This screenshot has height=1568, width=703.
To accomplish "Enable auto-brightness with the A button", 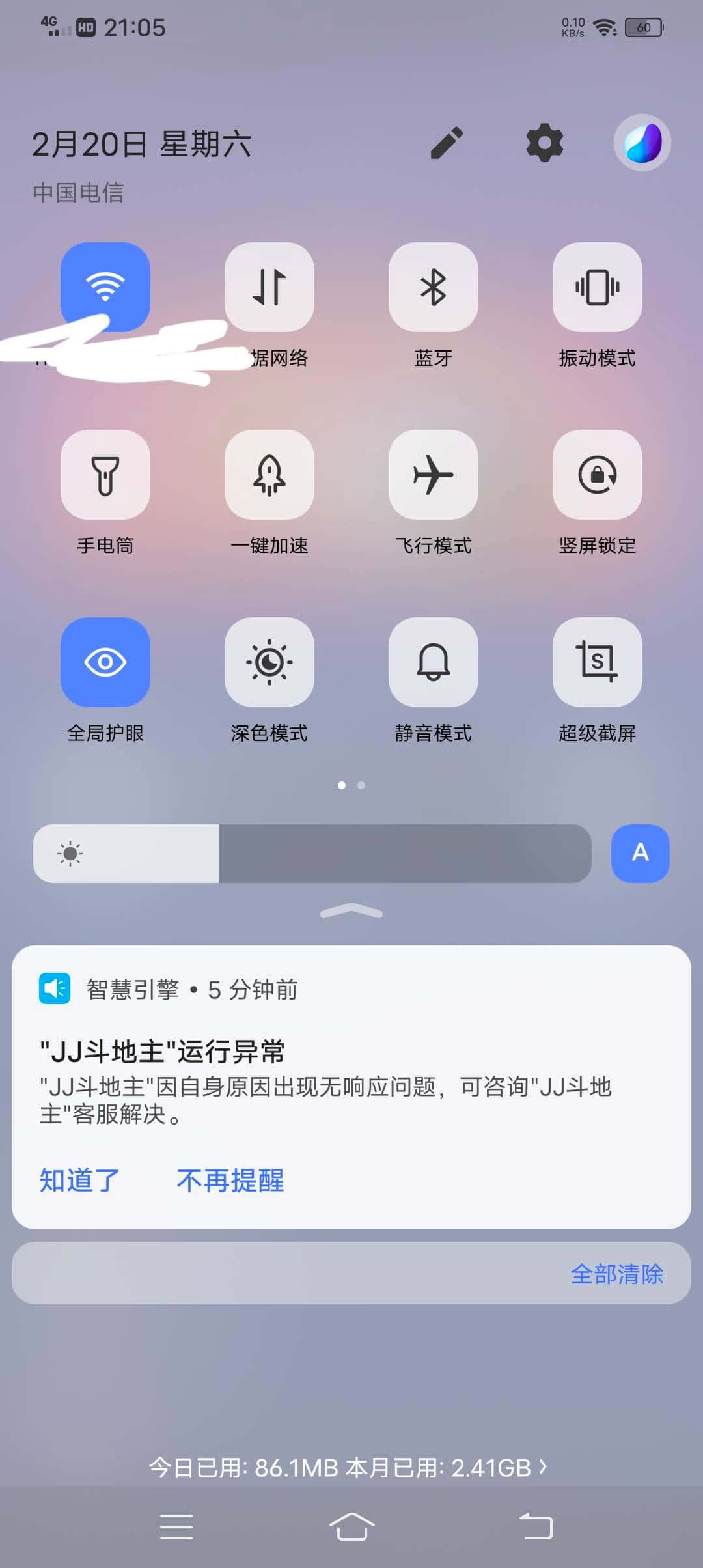I will pos(640,854).
